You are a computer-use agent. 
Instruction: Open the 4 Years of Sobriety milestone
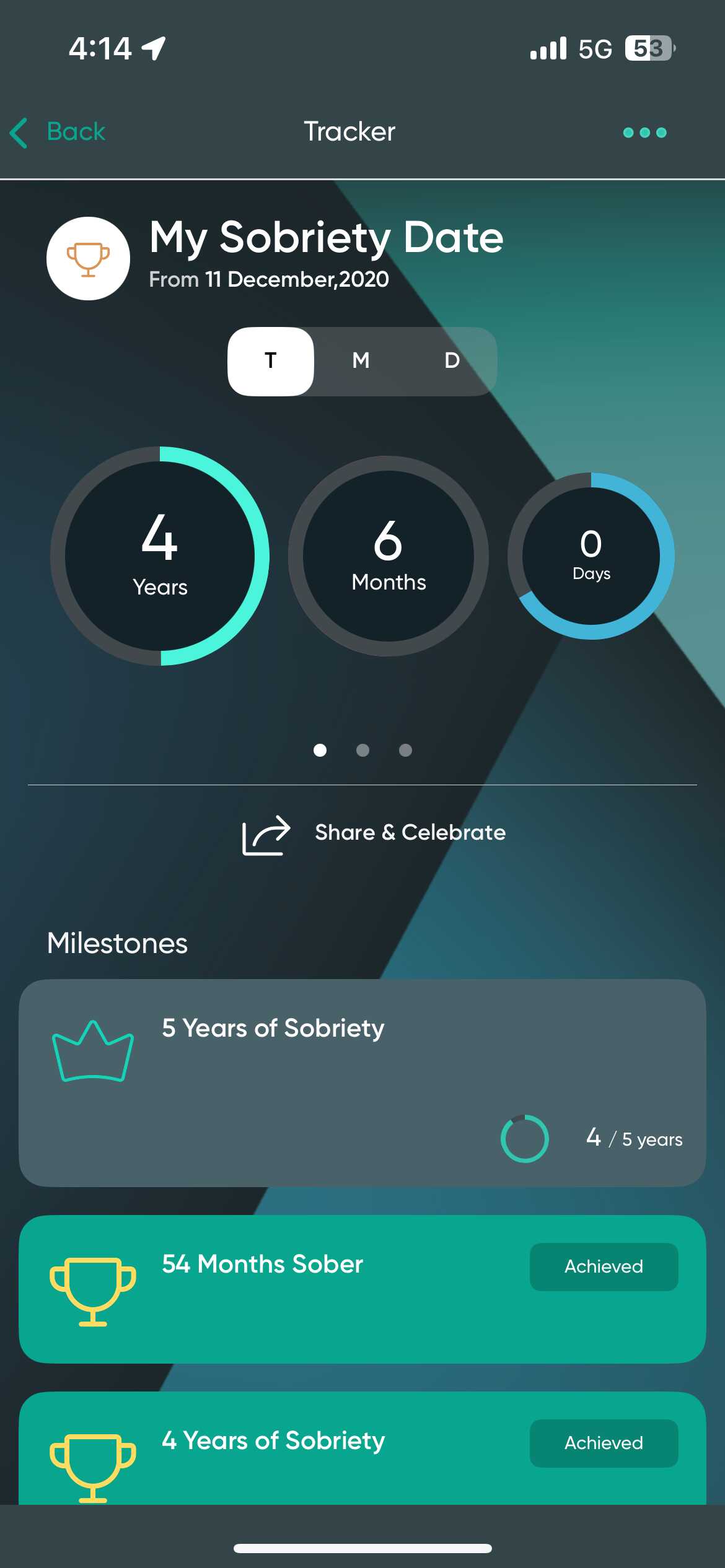362,1449
